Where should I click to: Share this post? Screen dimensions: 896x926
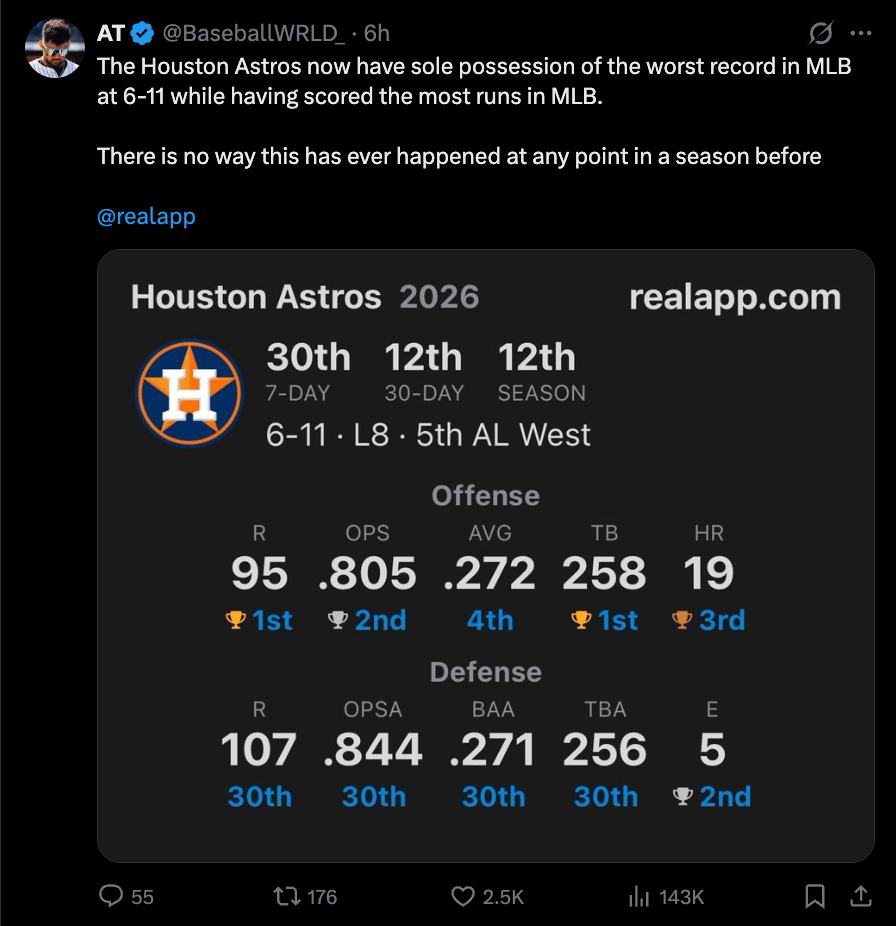(x=859, y=896)
